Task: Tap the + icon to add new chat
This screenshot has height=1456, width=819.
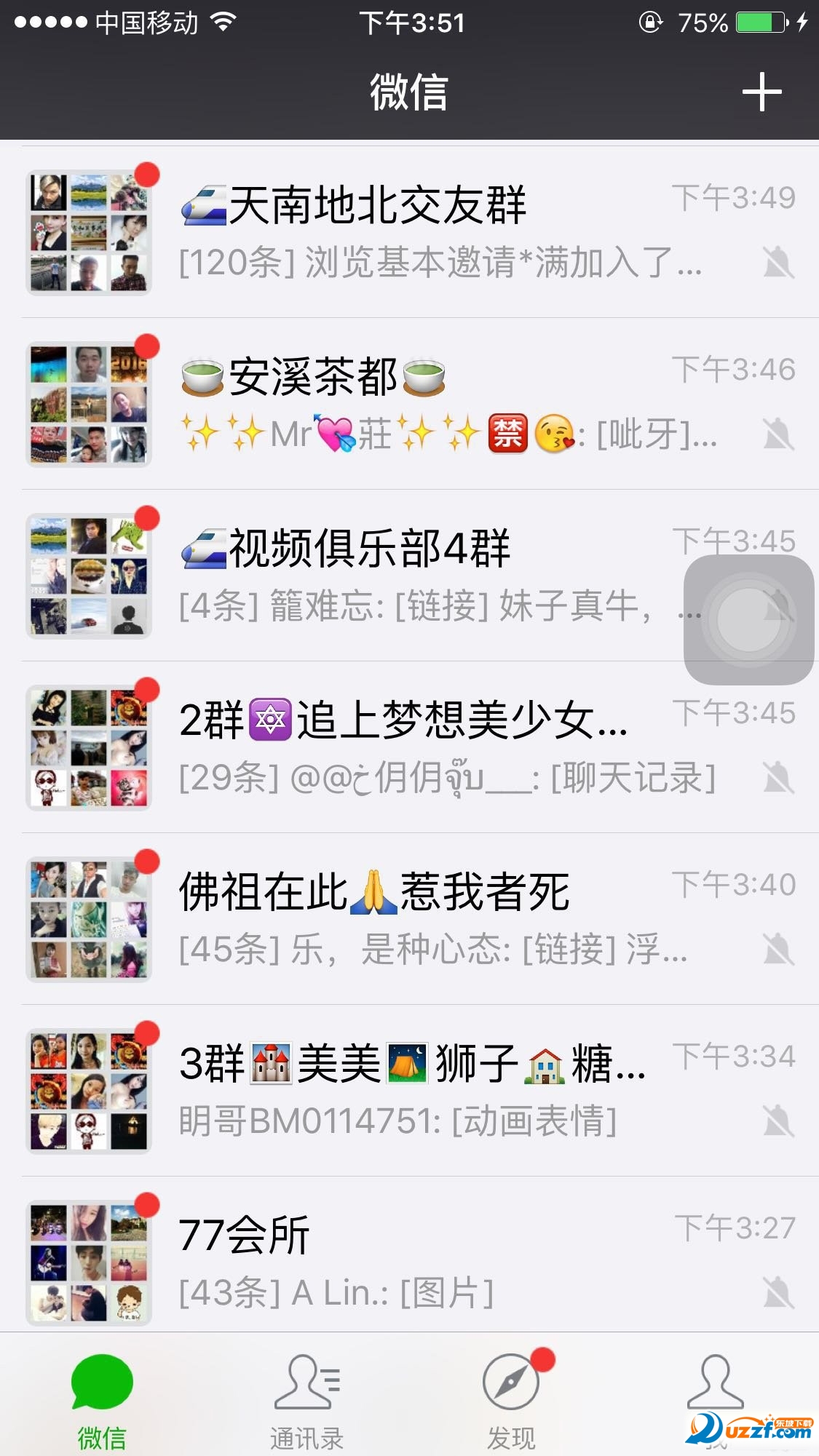Action: (x=762, y=92)
